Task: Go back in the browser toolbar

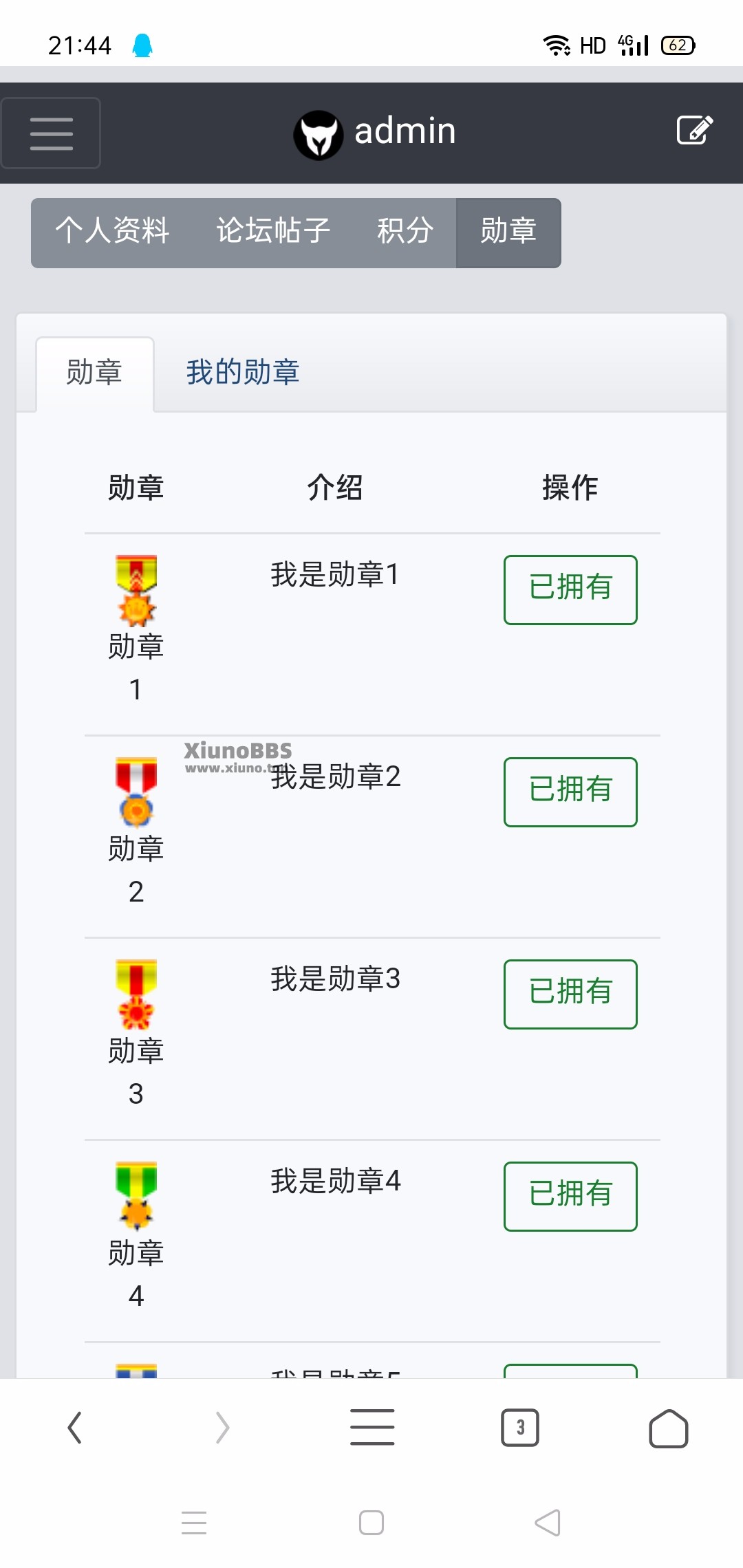Action: tap(74, 1428)
